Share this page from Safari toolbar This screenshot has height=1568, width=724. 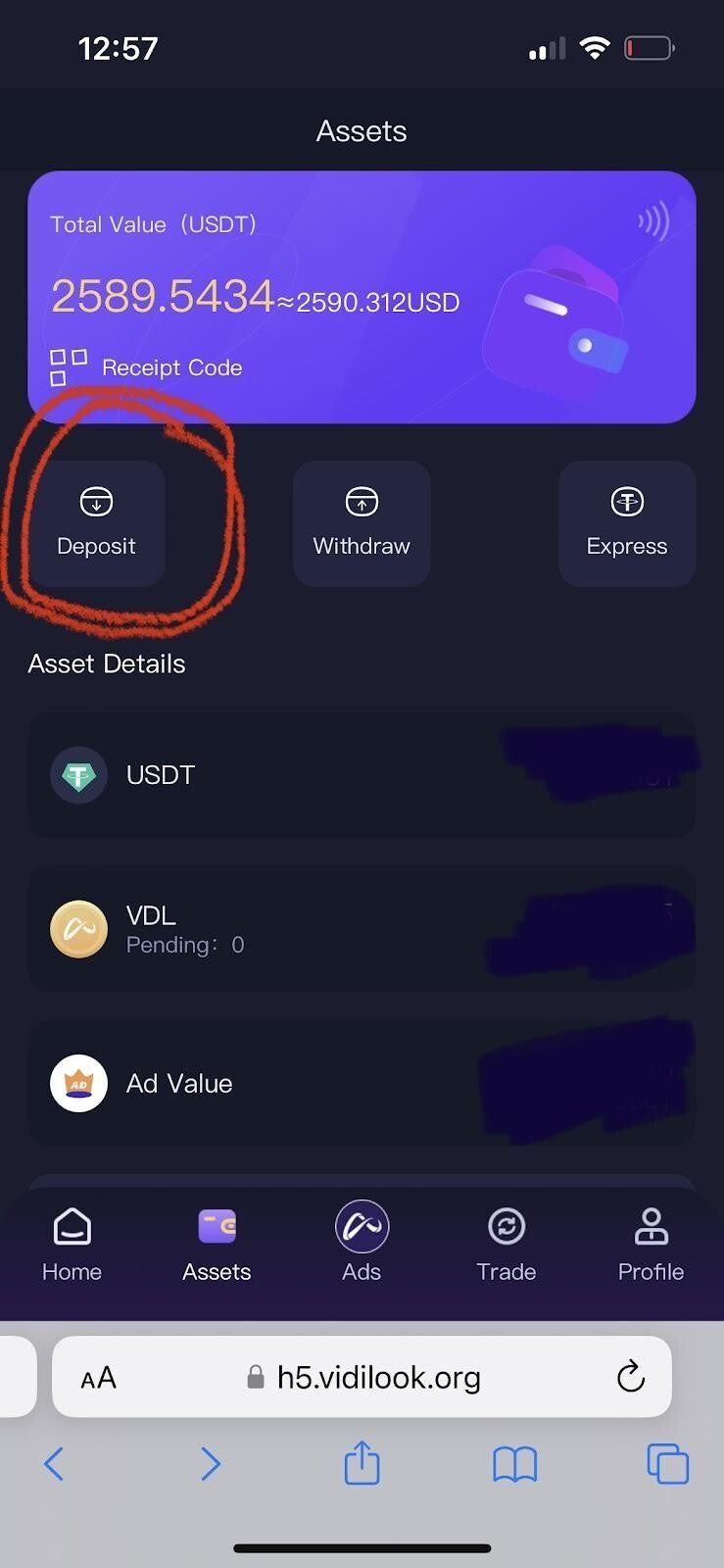click(362, 1464)
